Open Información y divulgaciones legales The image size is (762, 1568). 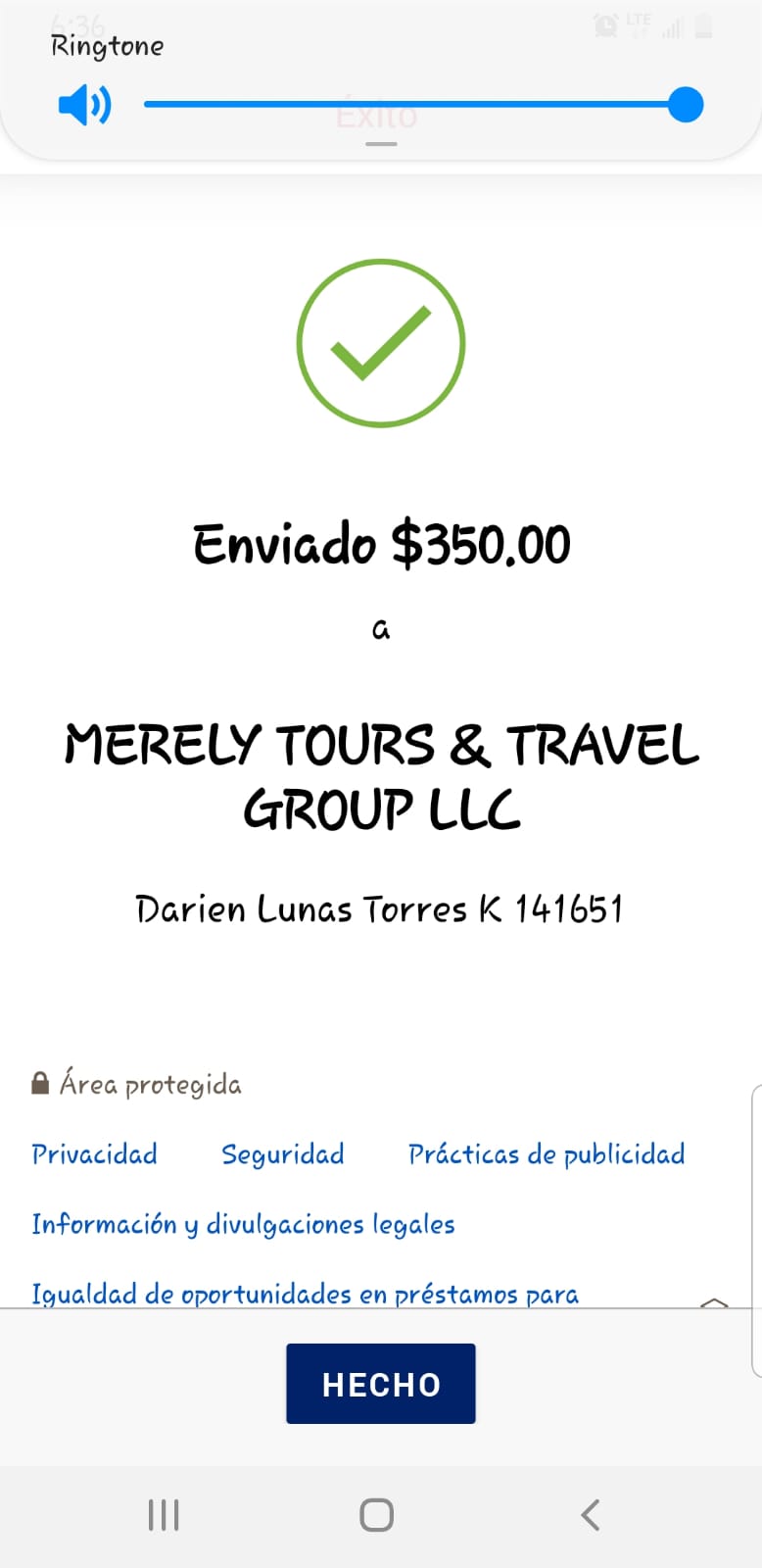pyautogui.click(x=243, y=1224)
